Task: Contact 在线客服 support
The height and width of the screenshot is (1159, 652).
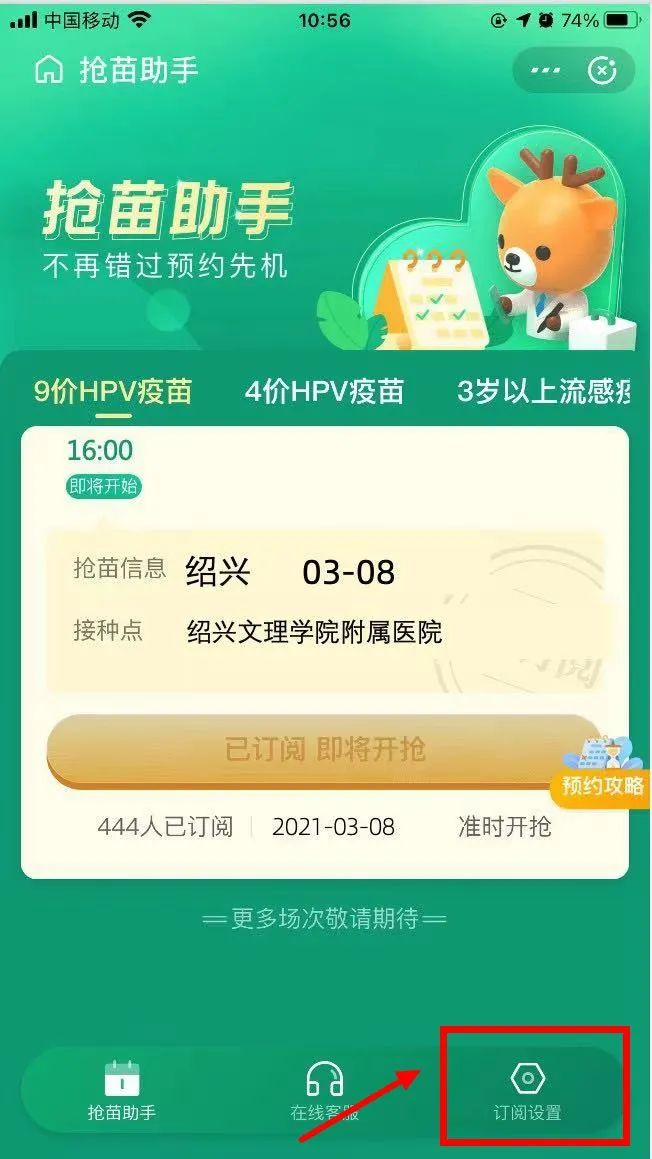Action: click(324, 1092)
